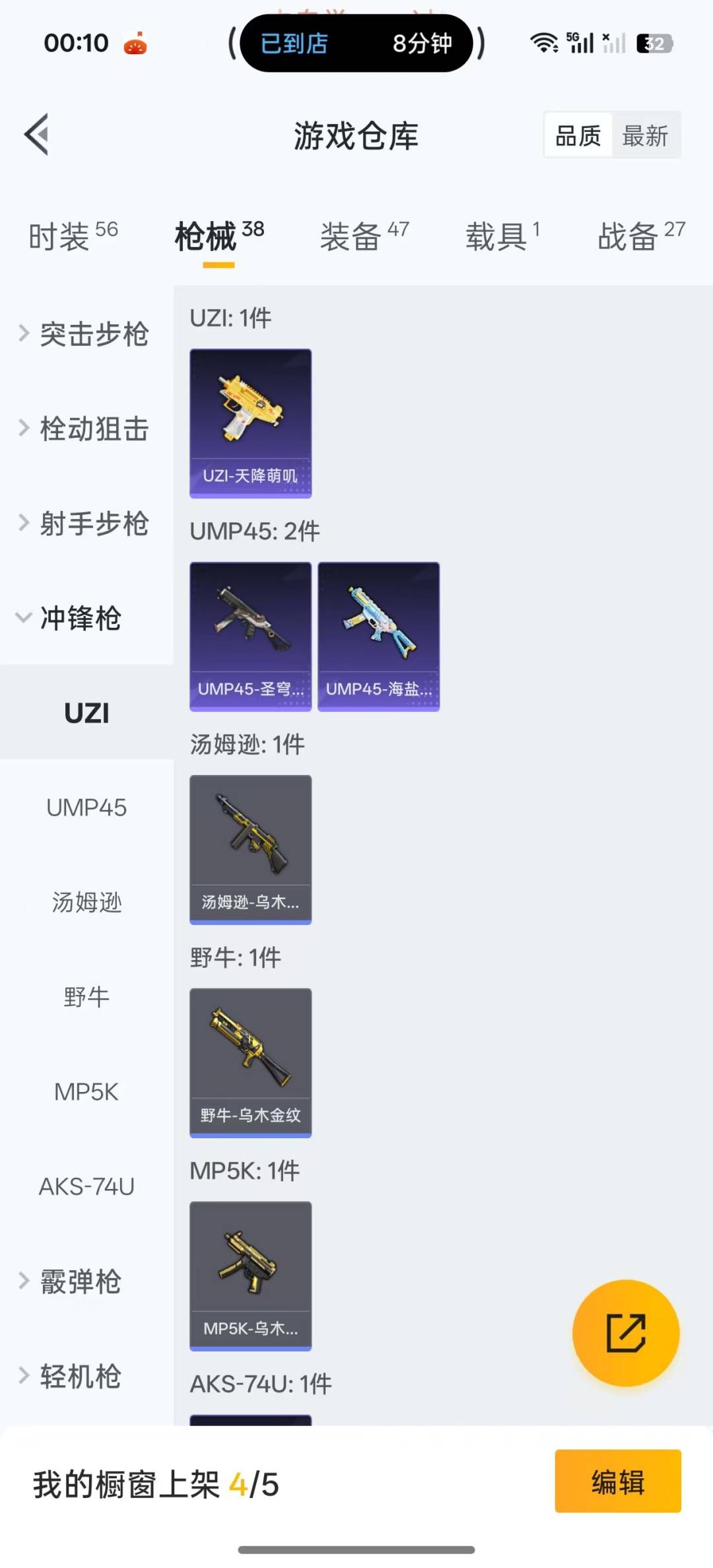The height and width of the screenshot is (1568, 713).
Task: Select 汤姆逊 in the side list
Action: (86, 902)
